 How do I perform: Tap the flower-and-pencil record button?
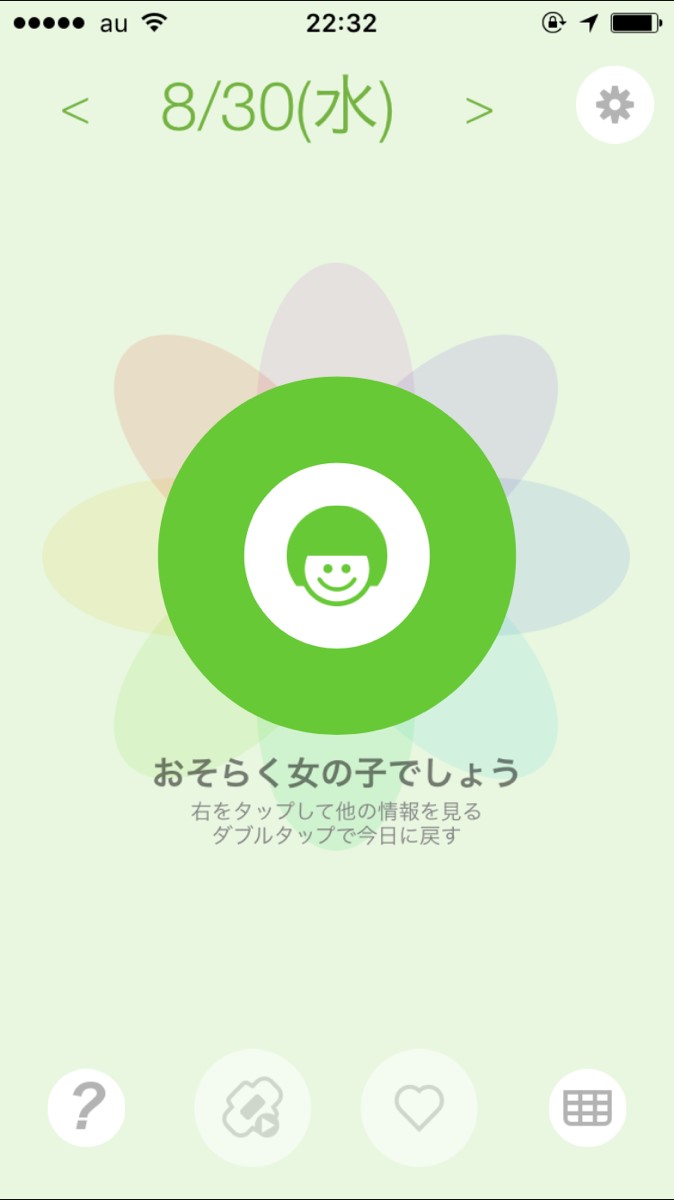click(x=252, y=1108)
